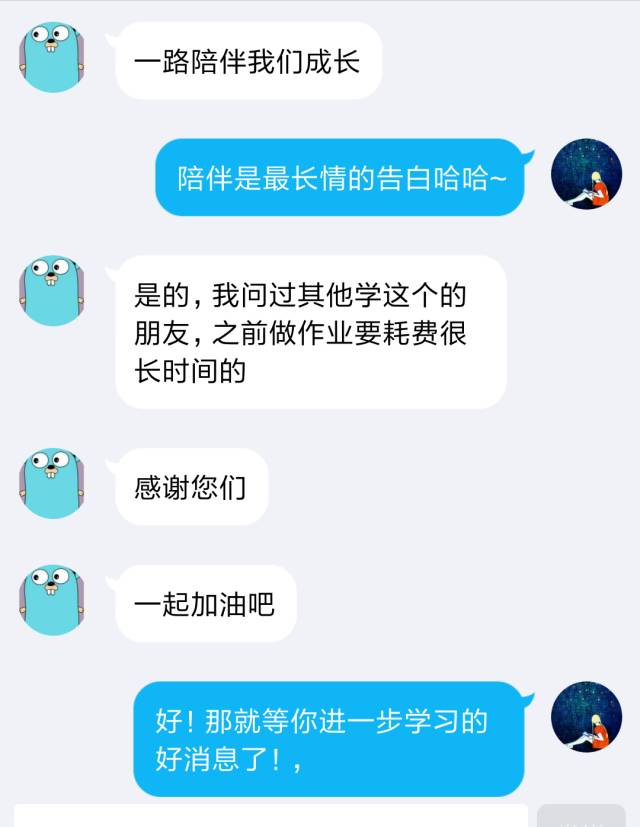The height and width of the screenshot is (827, 640).
Task: Tap the grey send button
Action: [x=582, y=816]
